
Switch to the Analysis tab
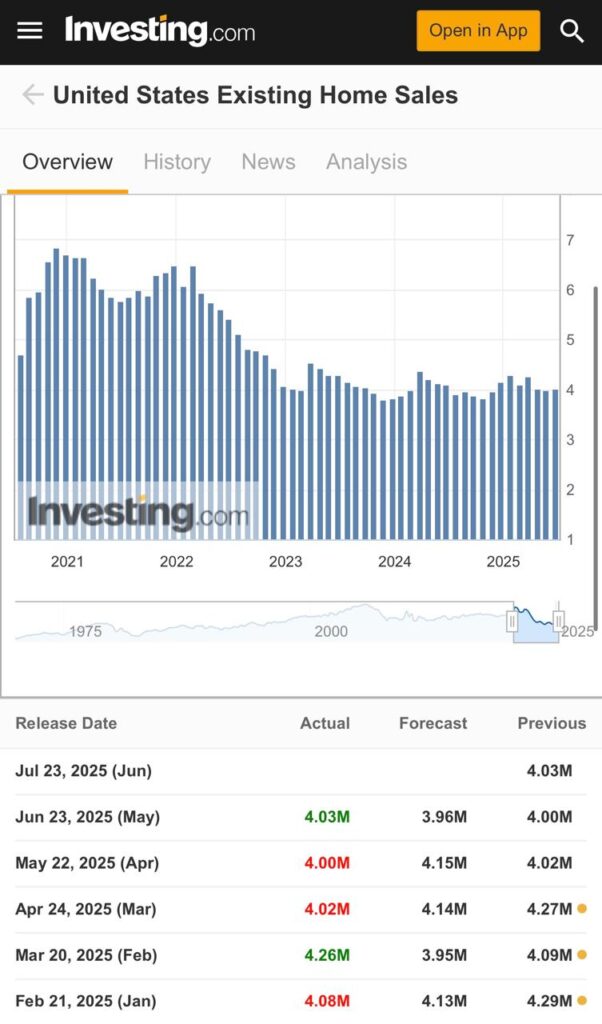click(x=366, y=162)
